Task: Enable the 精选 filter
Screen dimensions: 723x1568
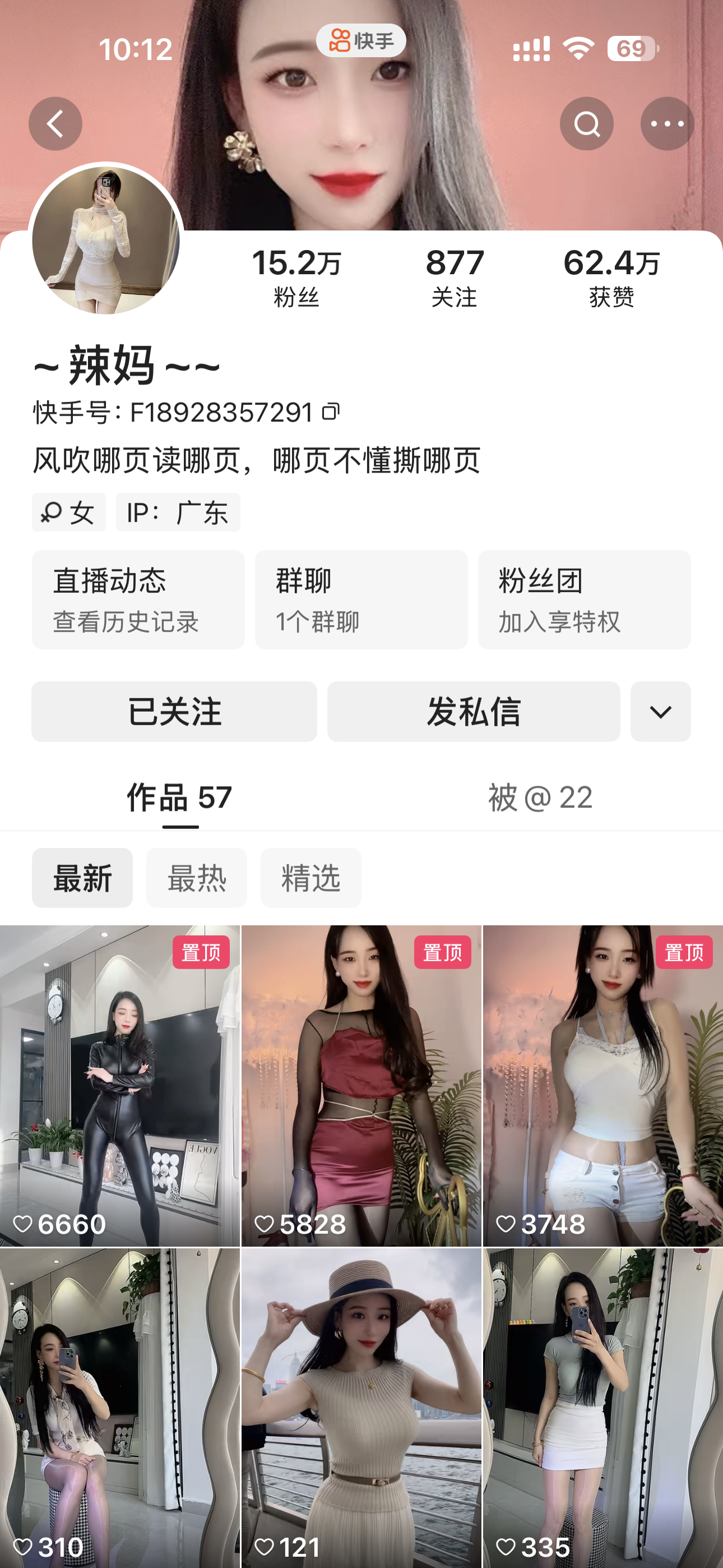Action: [310, 878]
